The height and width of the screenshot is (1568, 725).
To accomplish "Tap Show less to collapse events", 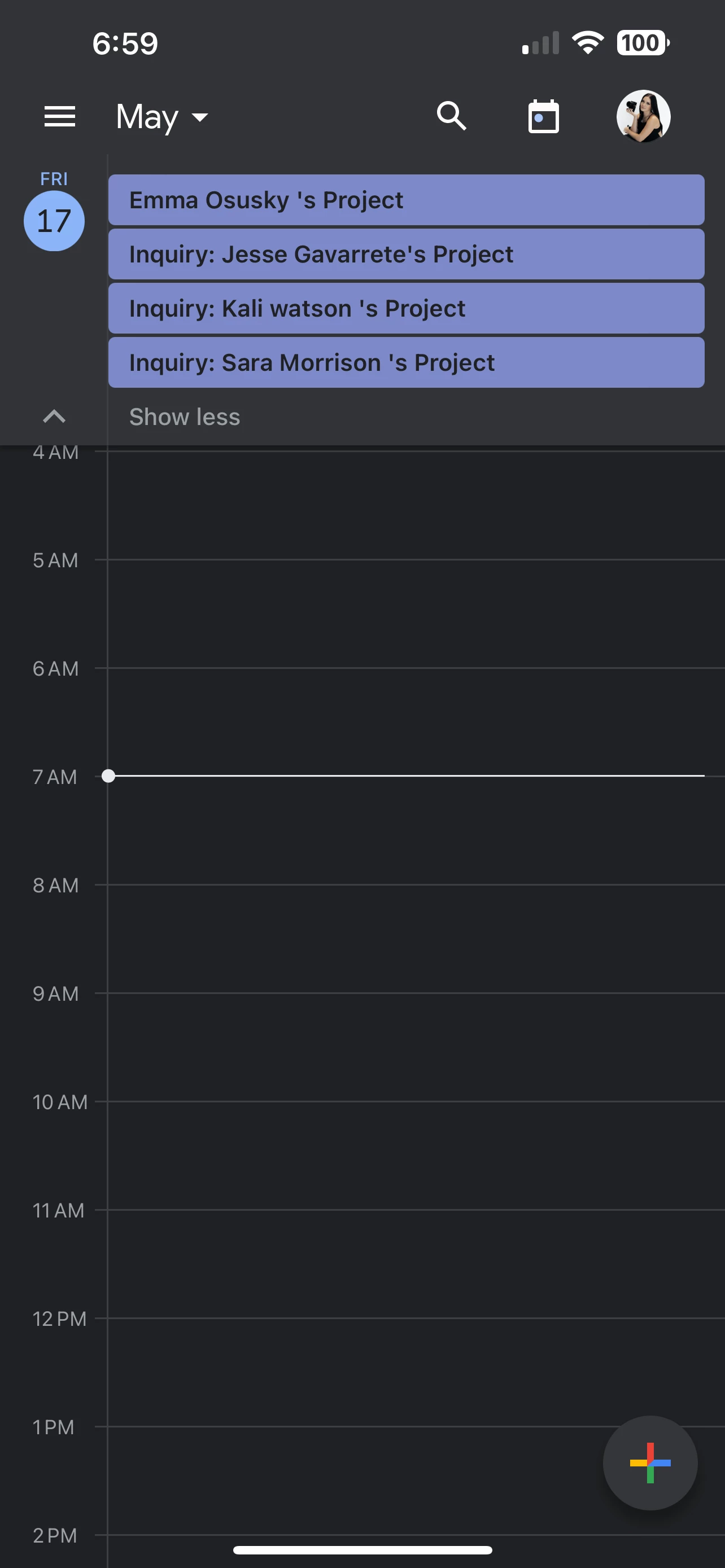I will (185, 417).
